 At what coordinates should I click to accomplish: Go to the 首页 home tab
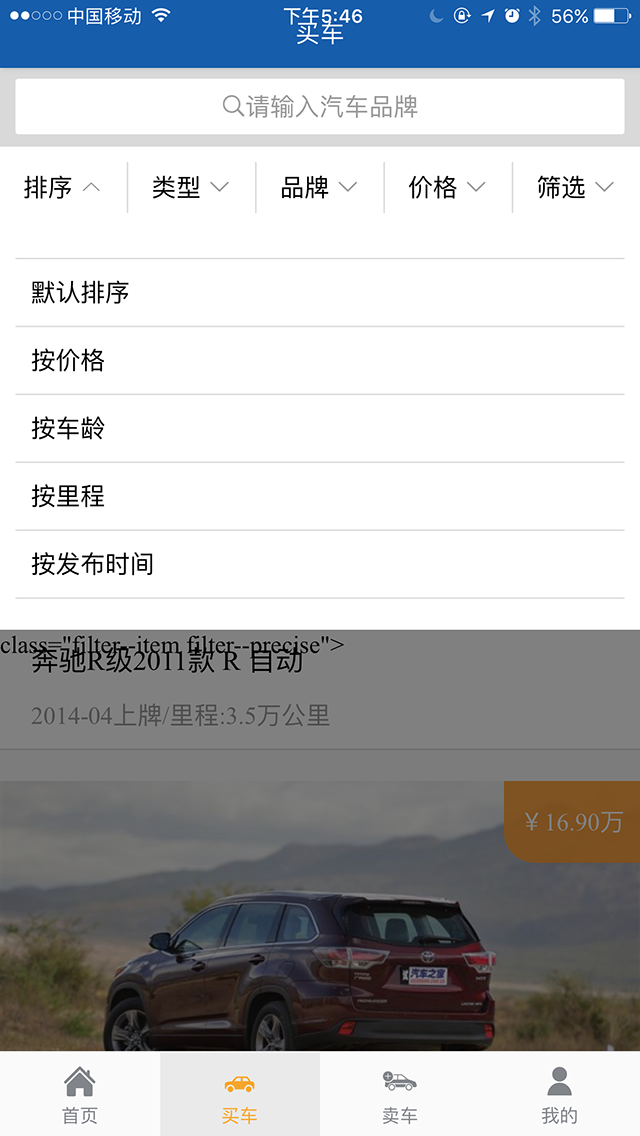[x=80, y=1094]
